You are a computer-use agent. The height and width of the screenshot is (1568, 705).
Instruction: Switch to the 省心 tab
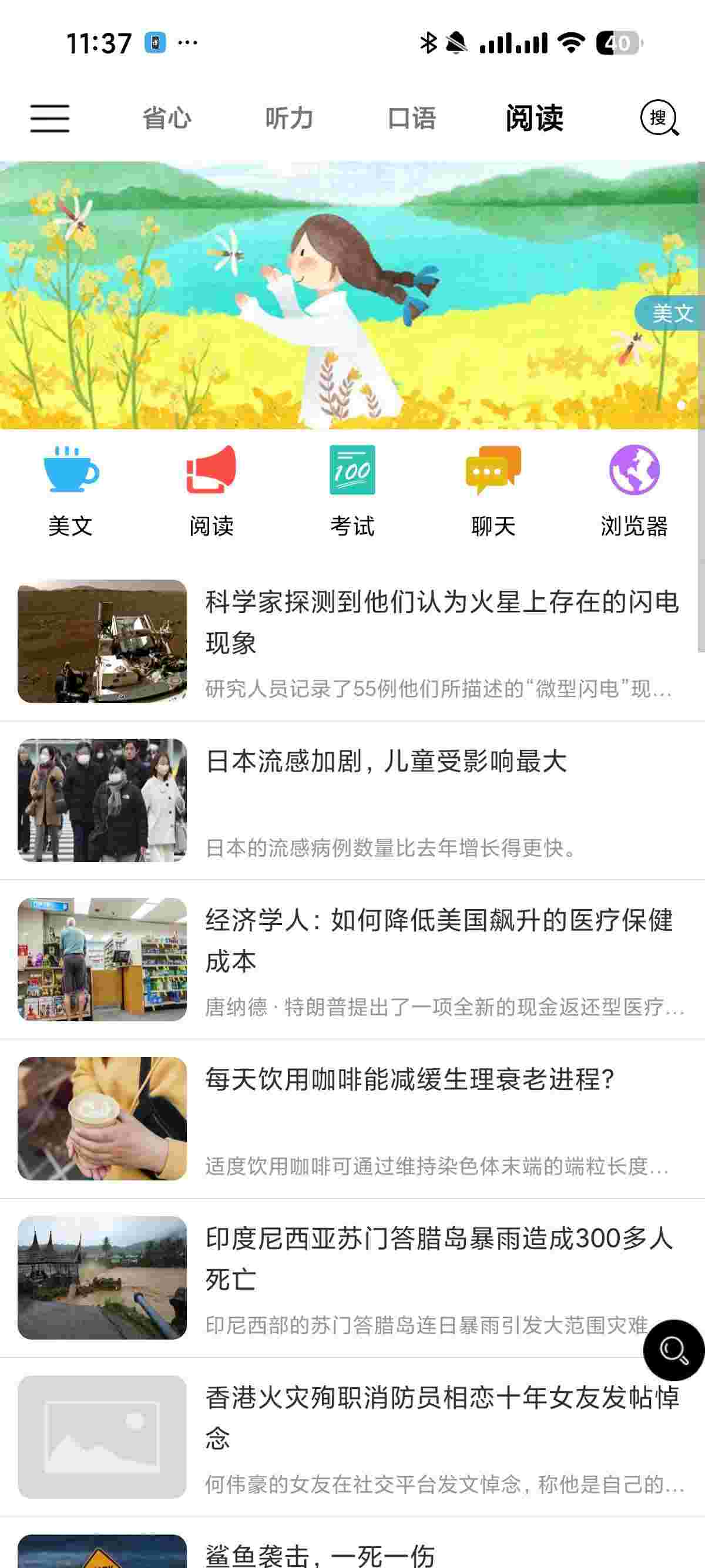pos(167,118)
